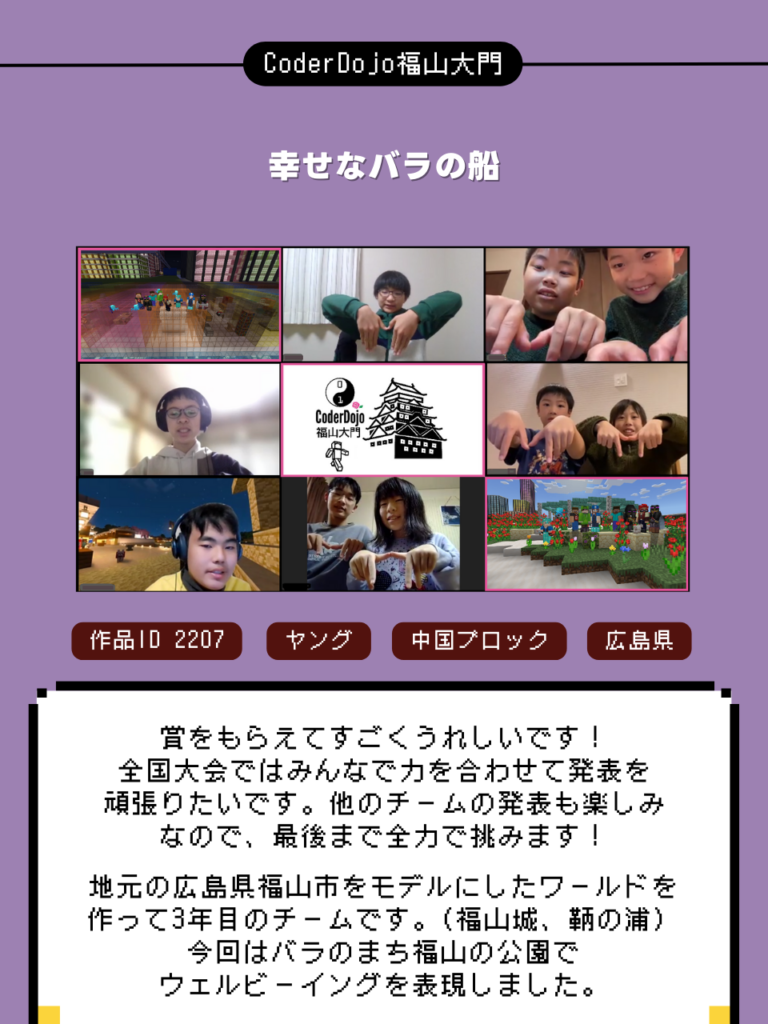Select the ヤング category chip
Viewport: 768px width, 1024px height.
[318, 641]
